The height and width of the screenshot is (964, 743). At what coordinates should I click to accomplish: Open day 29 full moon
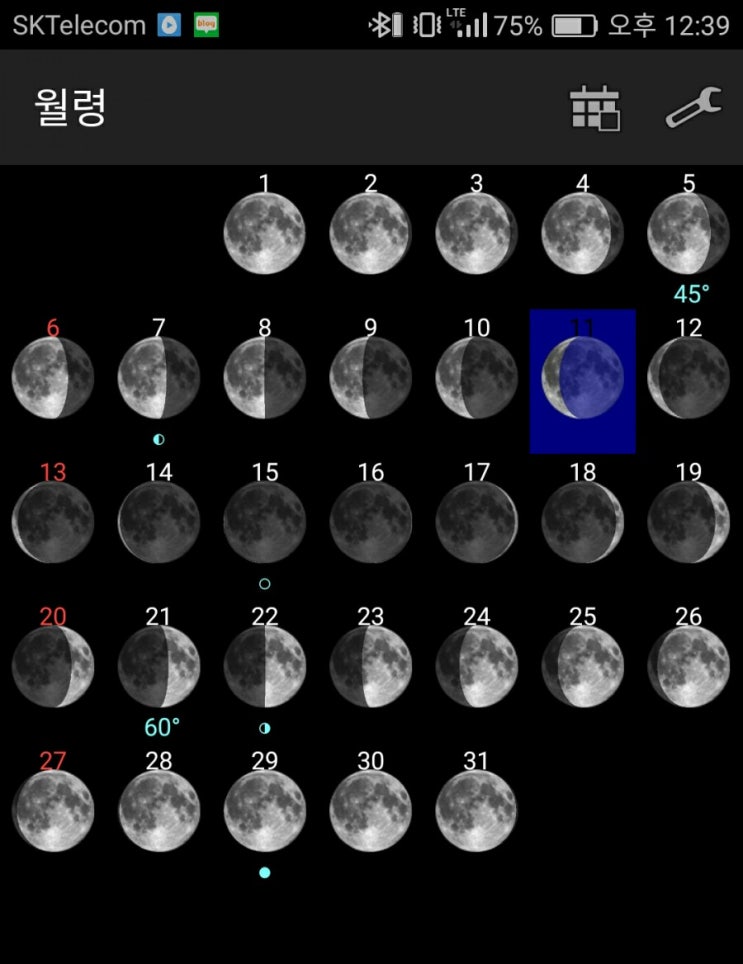click(x=264, y=811)
